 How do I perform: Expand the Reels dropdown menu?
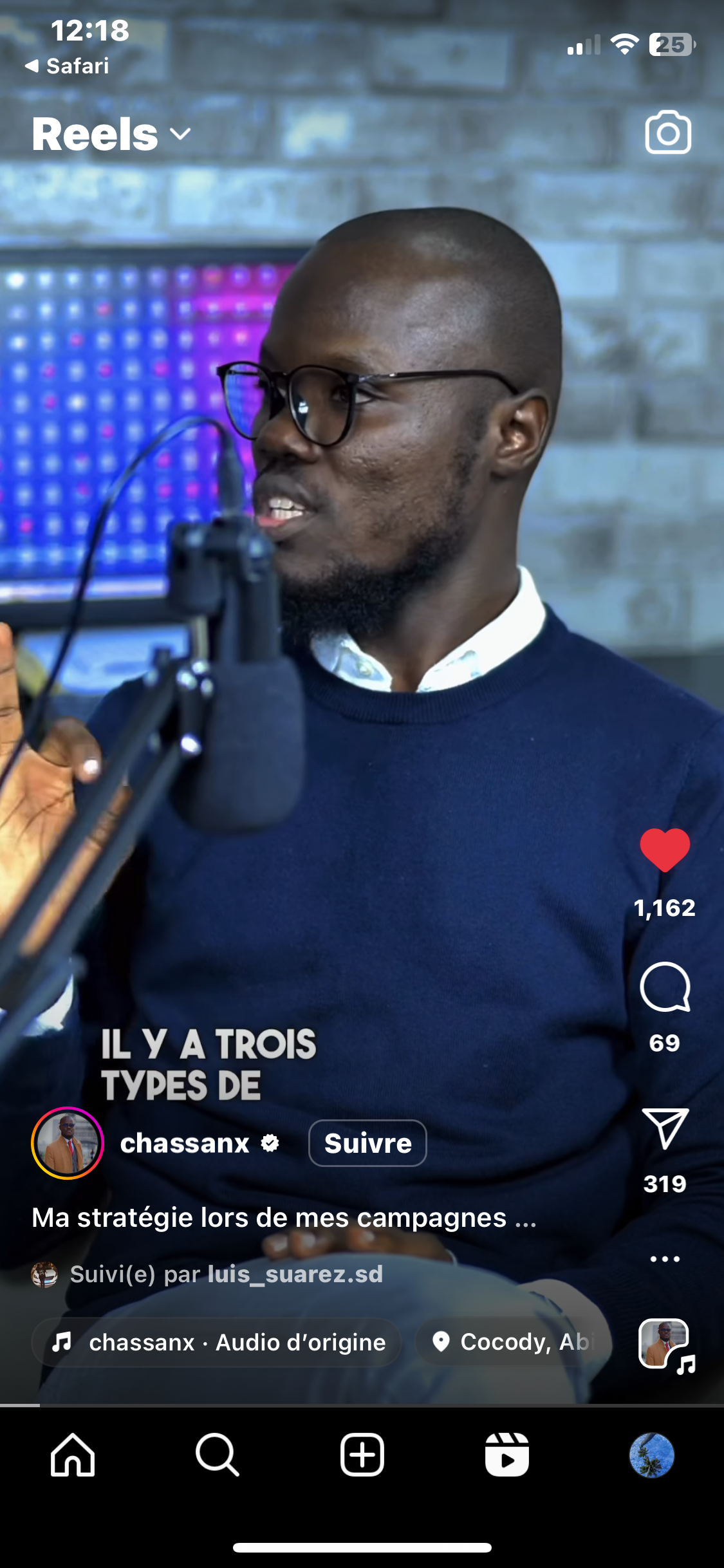click(112, 134)
